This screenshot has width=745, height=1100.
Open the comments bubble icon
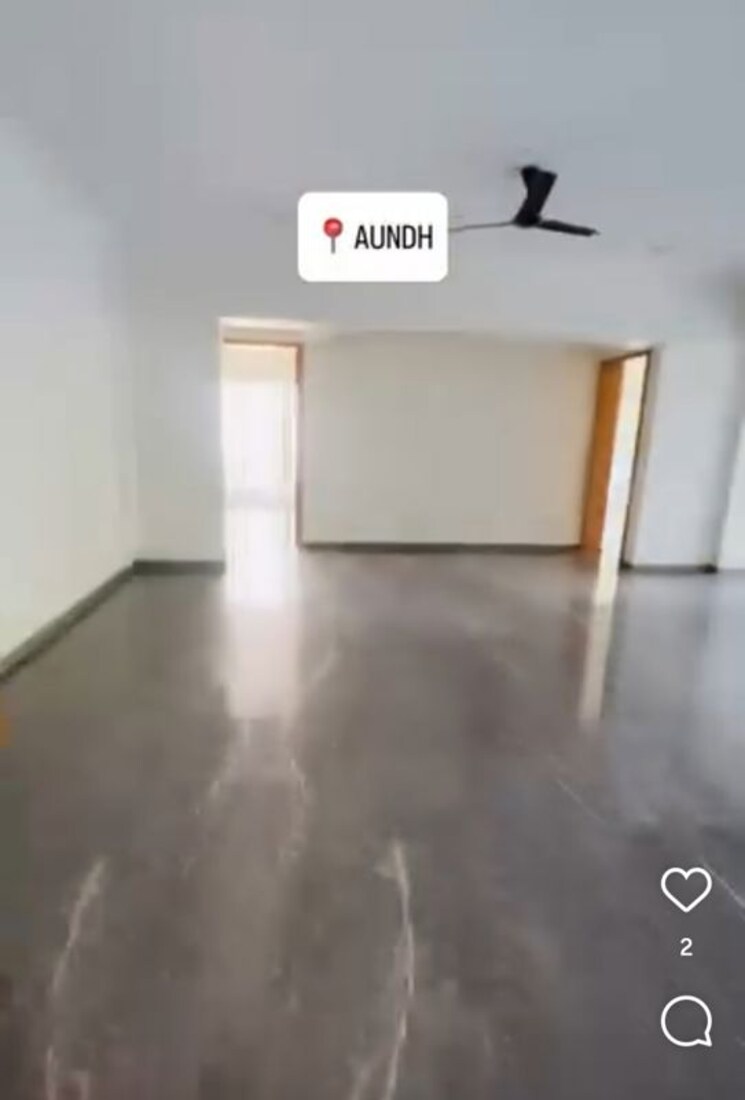[686, 1021]
